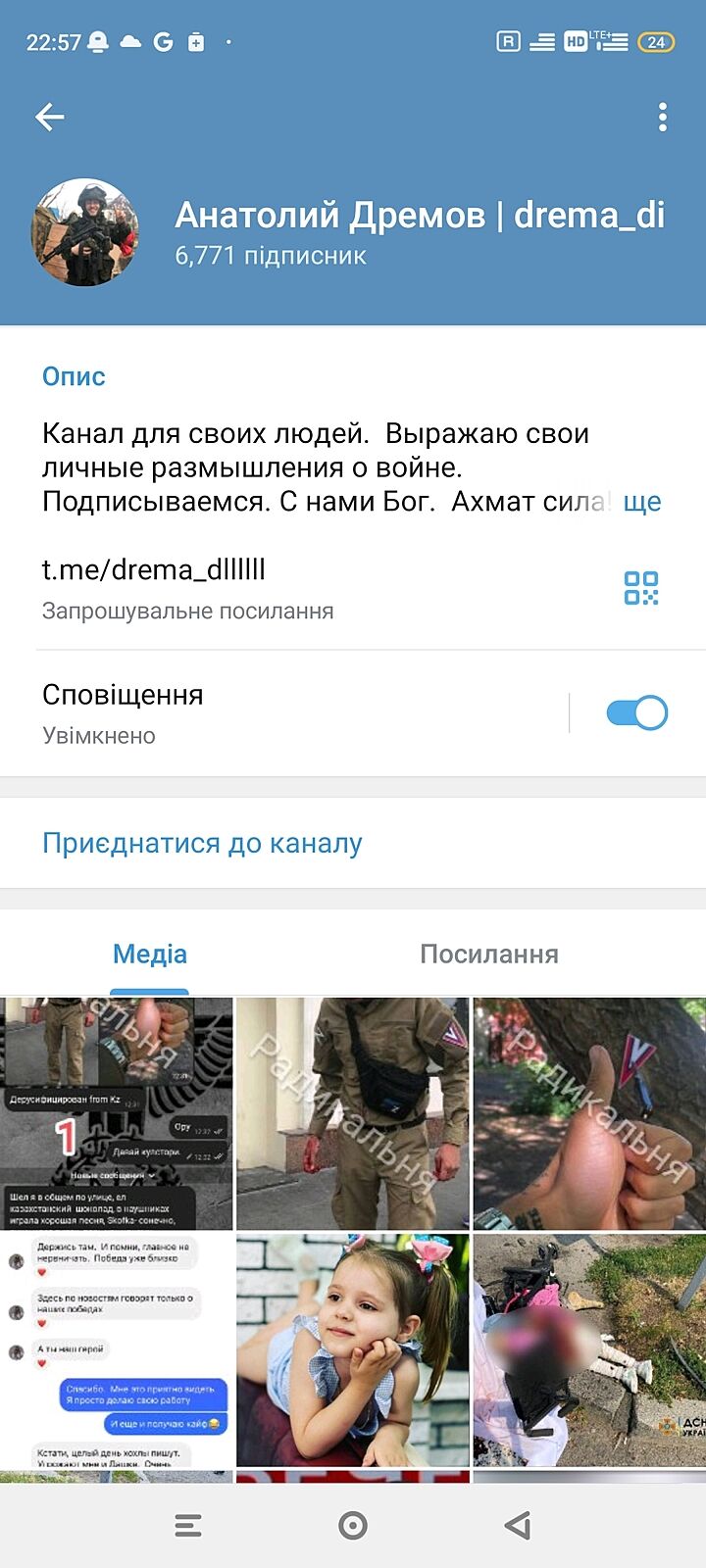Switch to the Посилання tab
This screenshot has width=706, height=1568.
pos(489,954)
